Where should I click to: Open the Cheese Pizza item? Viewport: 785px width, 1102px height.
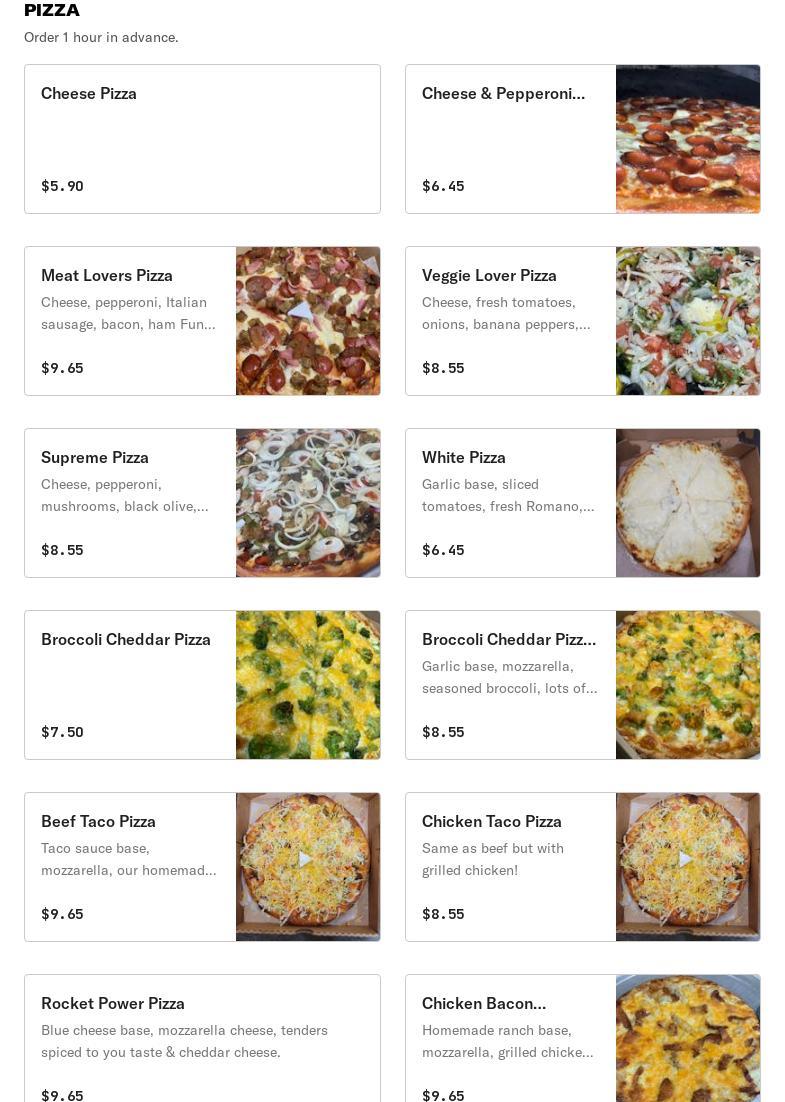202,139
